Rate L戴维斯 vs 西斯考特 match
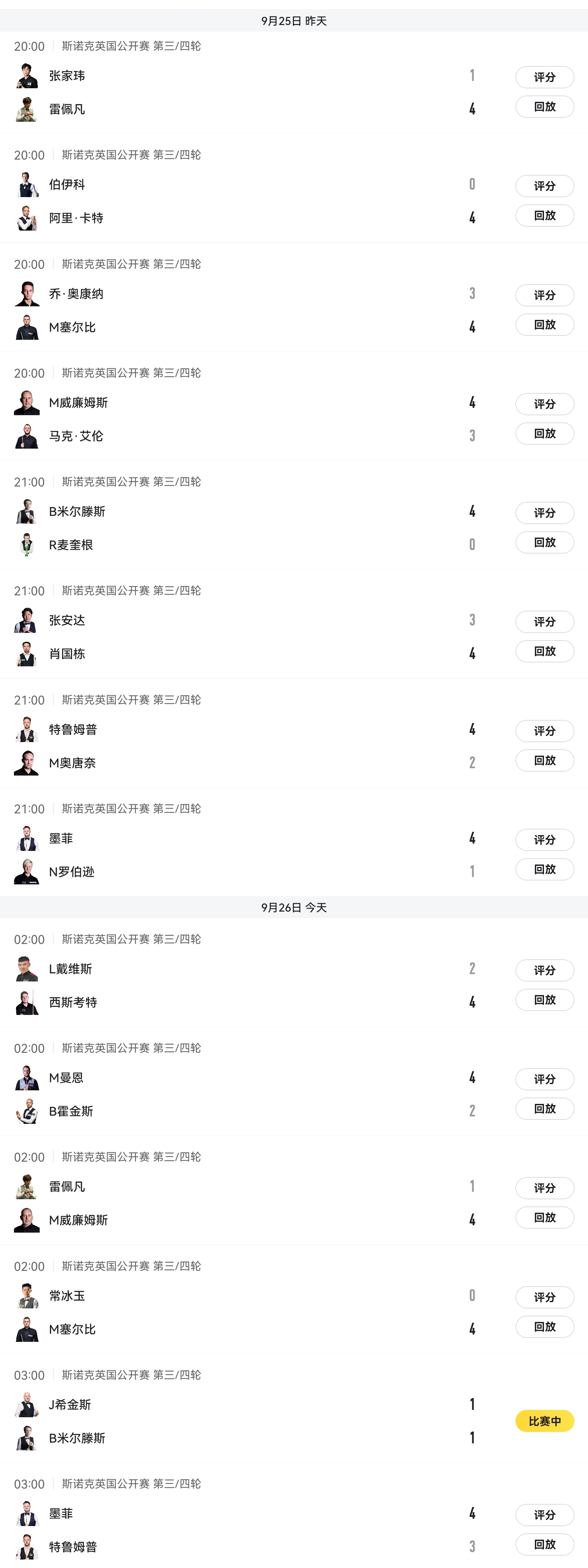 [x=544, y=970]
